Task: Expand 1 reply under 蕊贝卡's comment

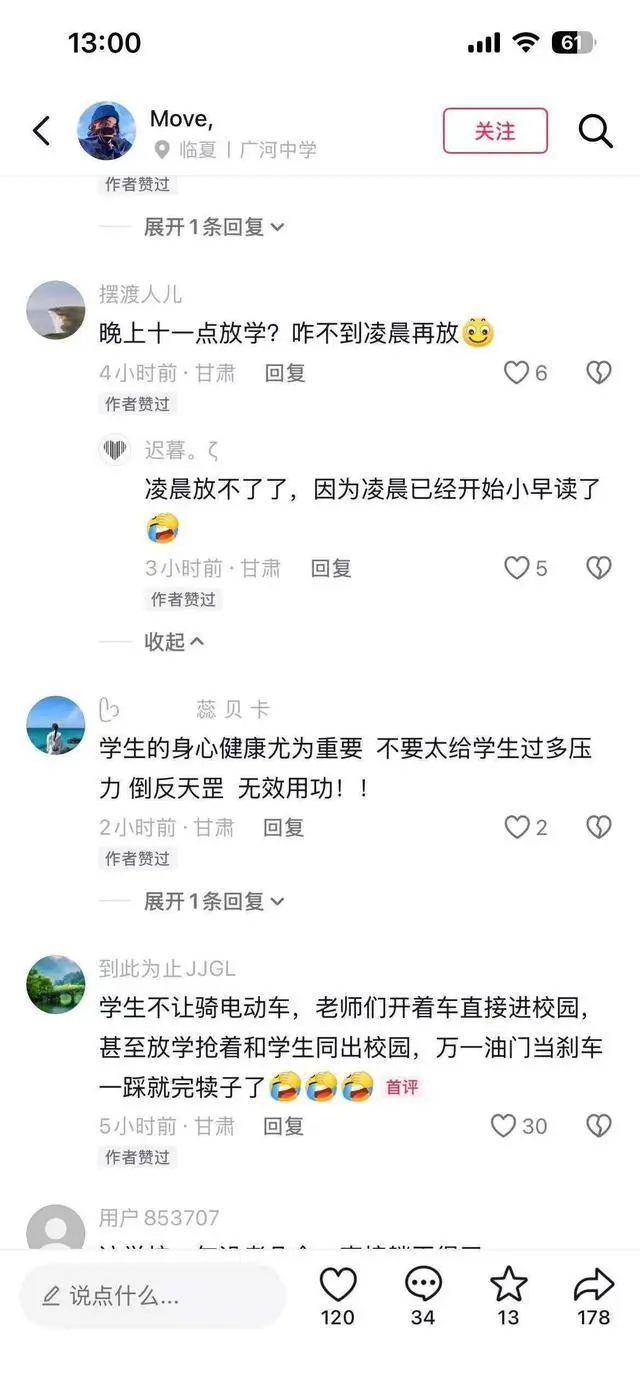Action: click(213, 901)
